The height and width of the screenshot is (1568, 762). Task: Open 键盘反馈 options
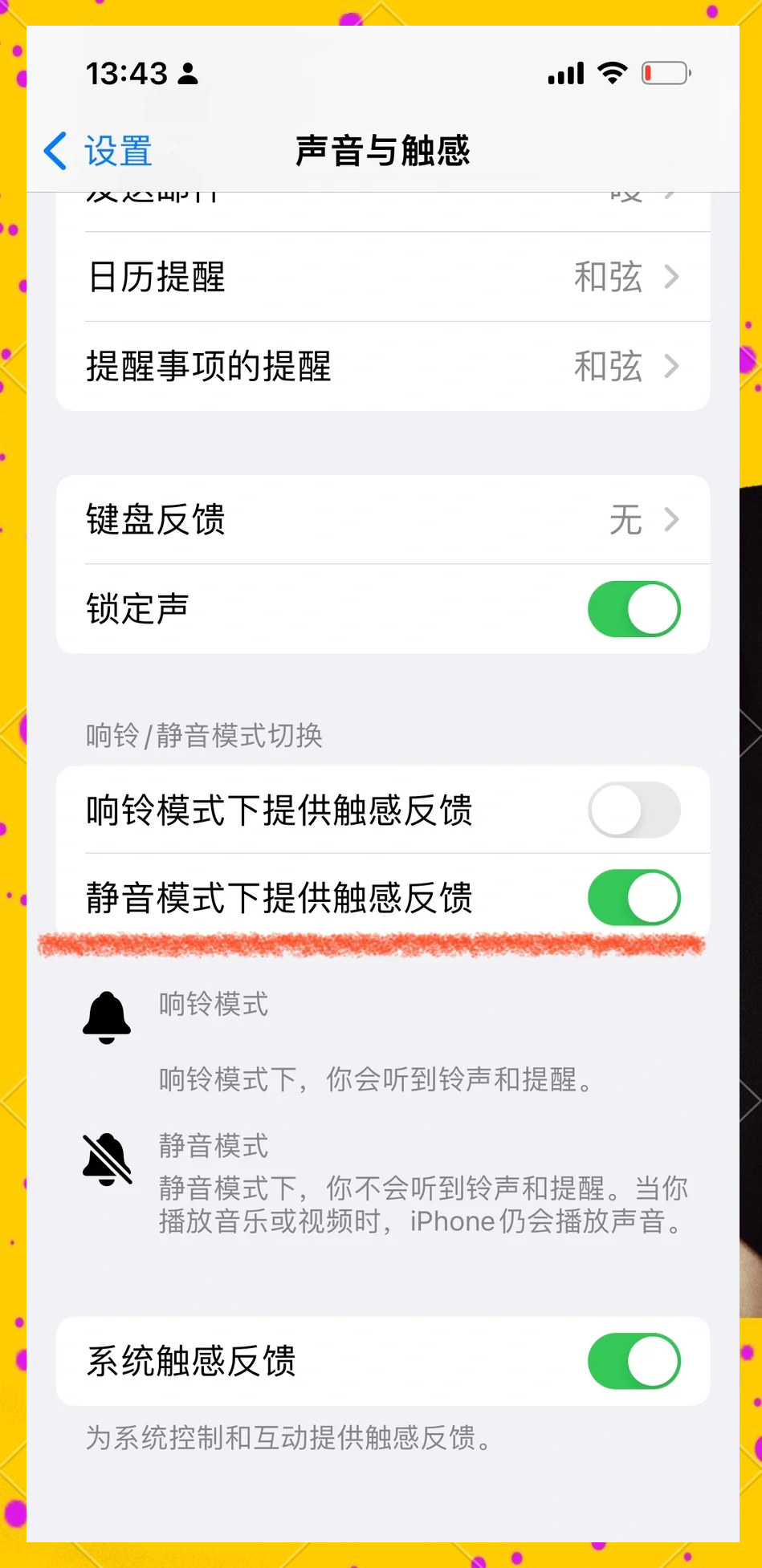[x=383, y=520]
